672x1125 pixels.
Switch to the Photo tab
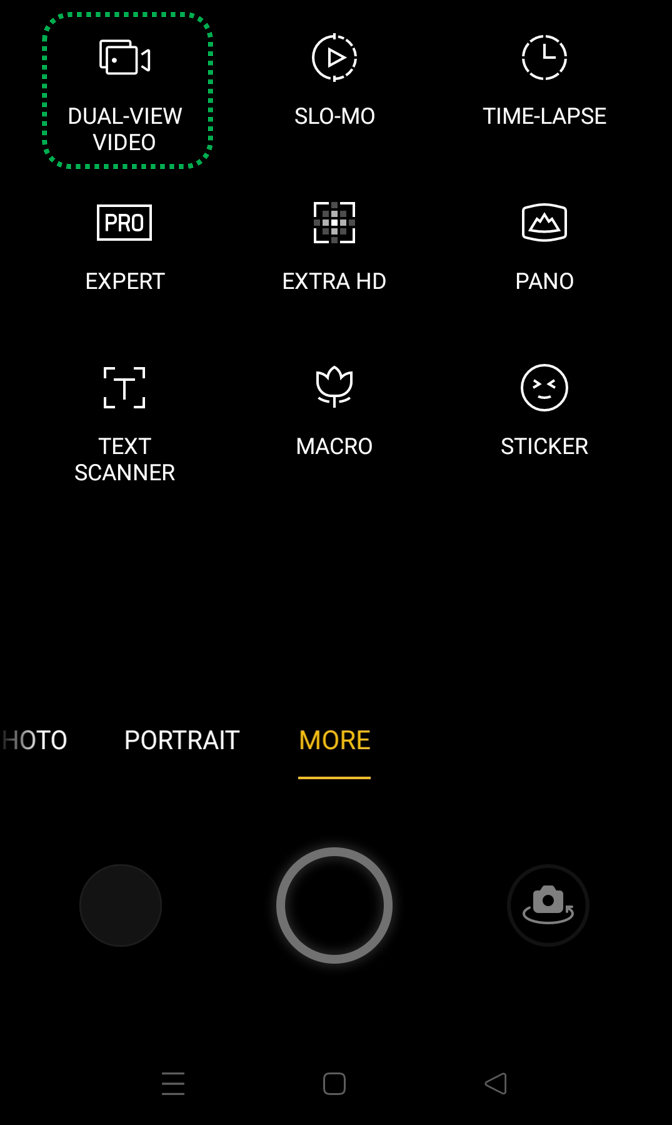click(x=35, y=740)
